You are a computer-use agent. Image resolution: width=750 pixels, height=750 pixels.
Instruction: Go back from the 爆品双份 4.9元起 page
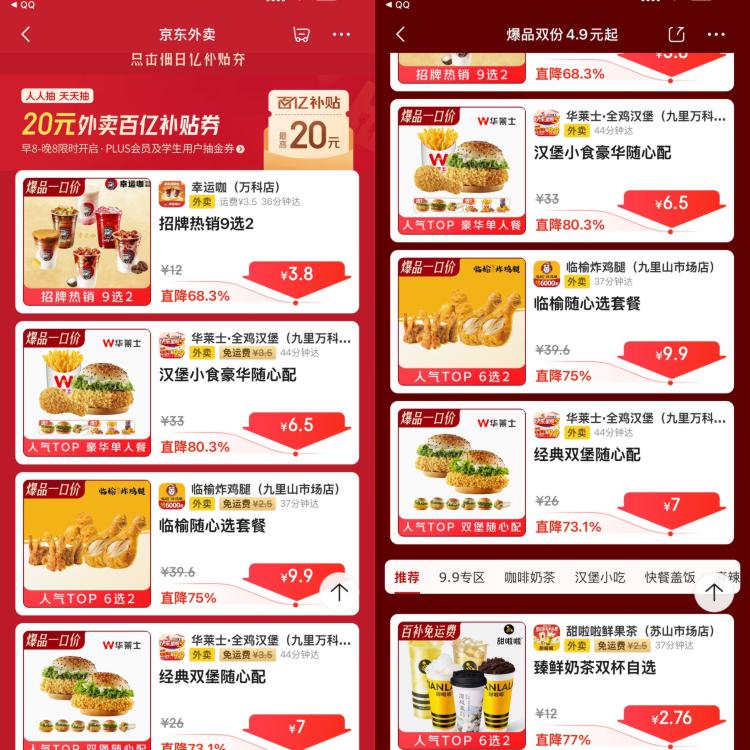(401, 34)
